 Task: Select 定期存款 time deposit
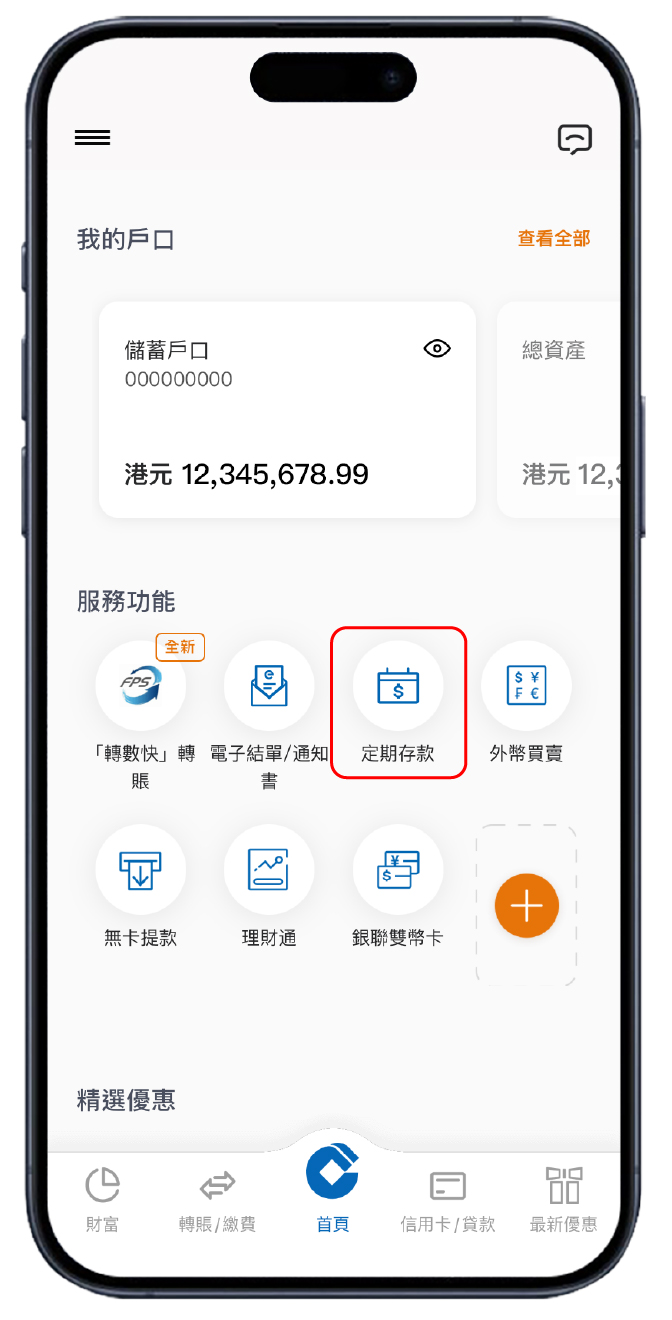(398, 687)
